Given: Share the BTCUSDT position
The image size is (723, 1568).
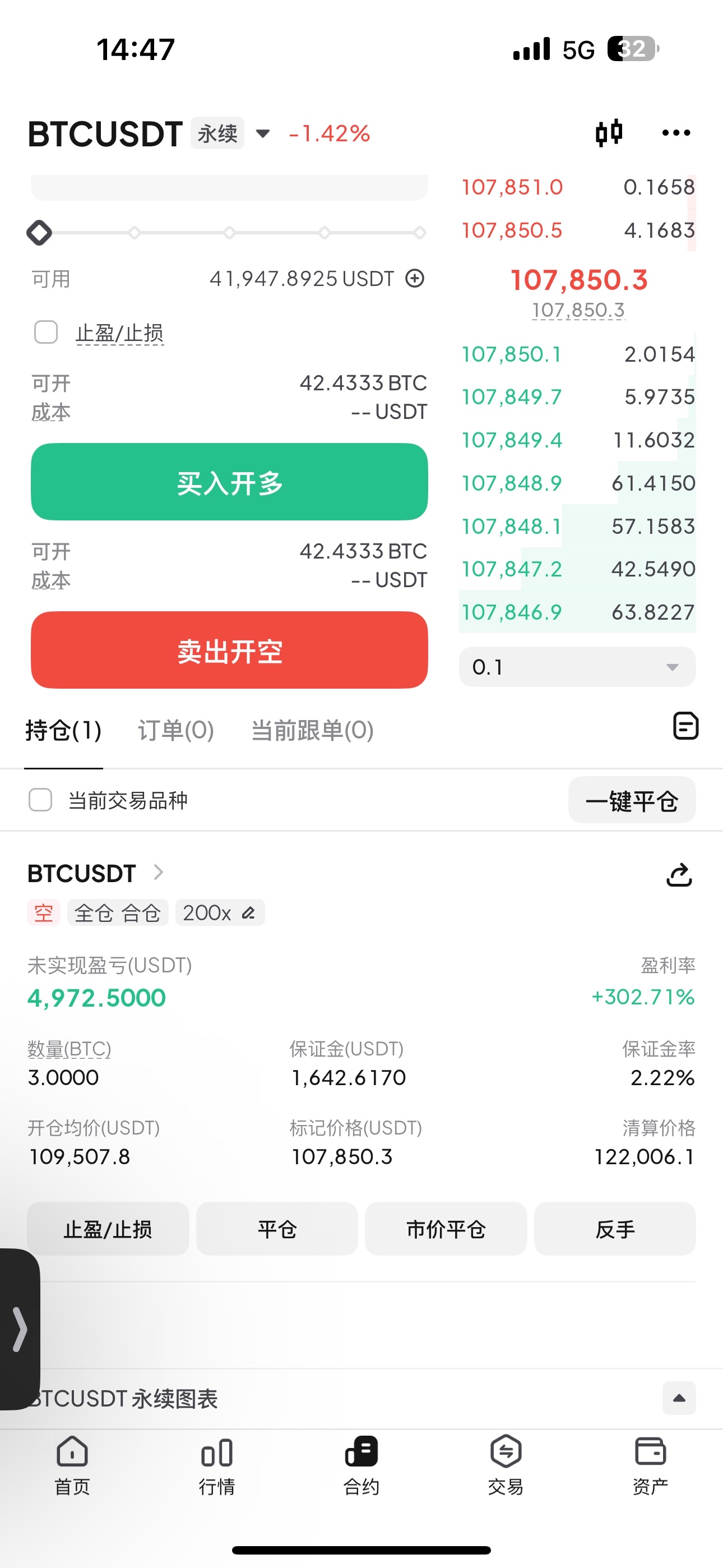Looking at the screenshot, I should [679, 875].
